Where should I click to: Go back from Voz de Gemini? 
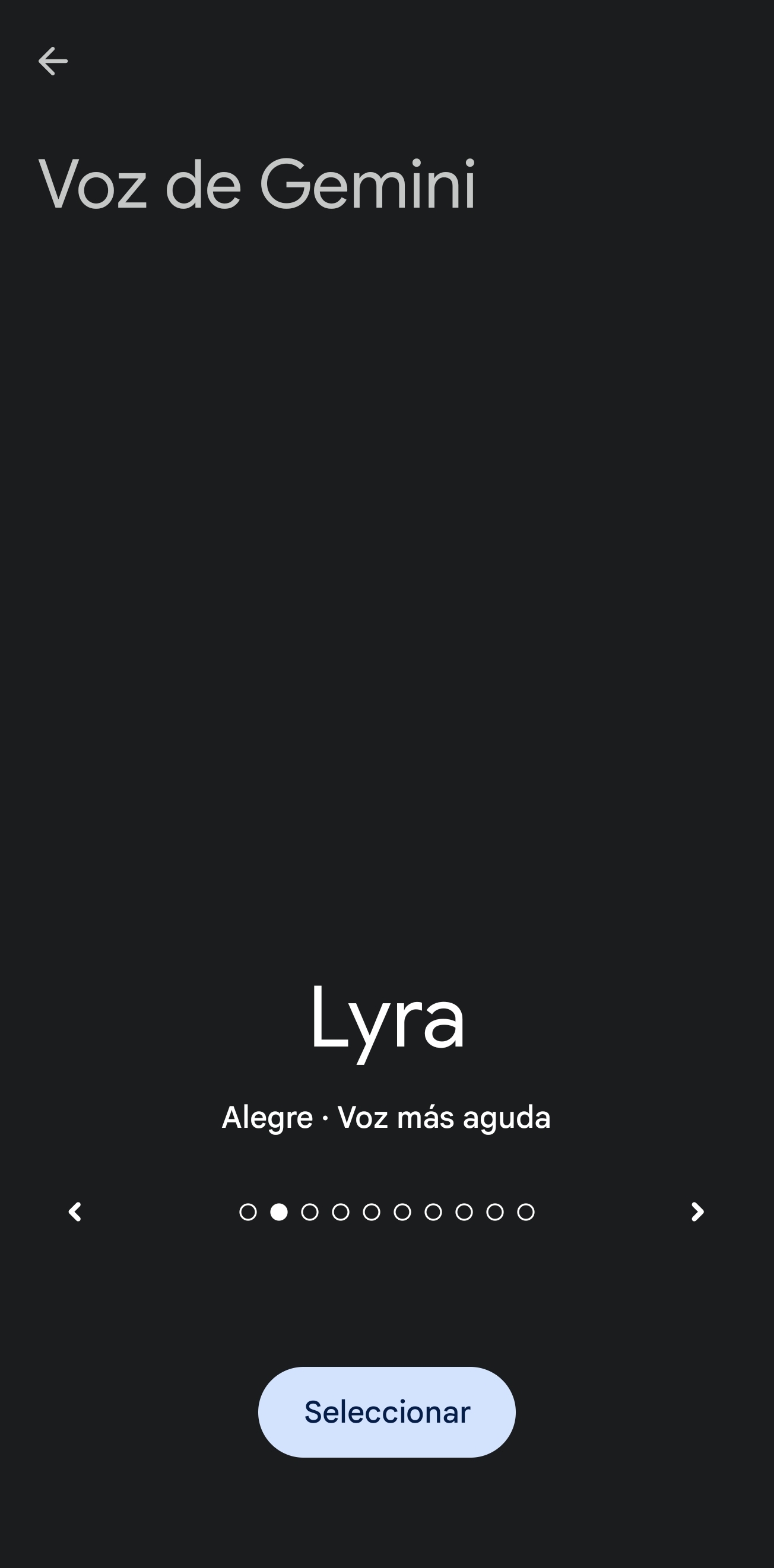pyautogui.click(x=53, y=62)
